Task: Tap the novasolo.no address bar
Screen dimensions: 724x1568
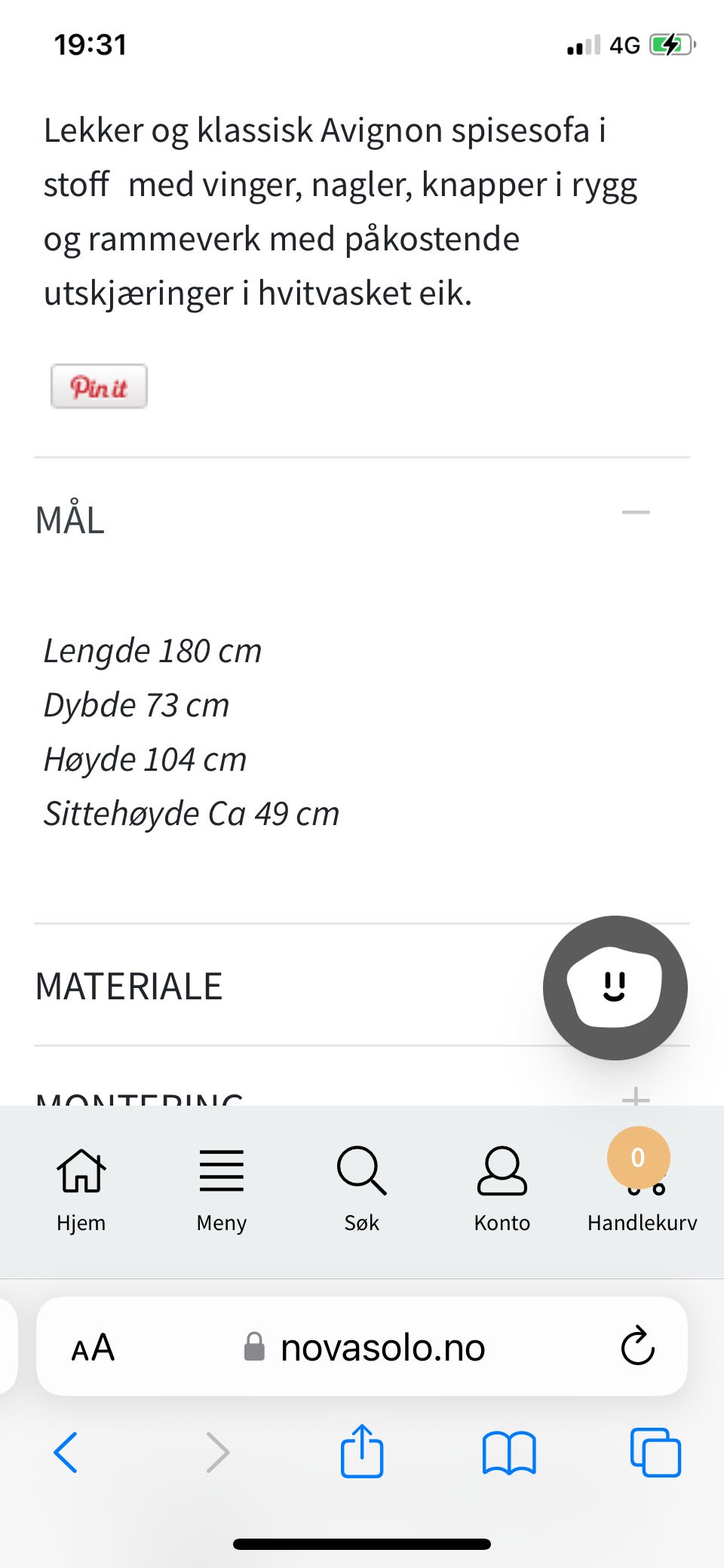Action: (382, 1348)
